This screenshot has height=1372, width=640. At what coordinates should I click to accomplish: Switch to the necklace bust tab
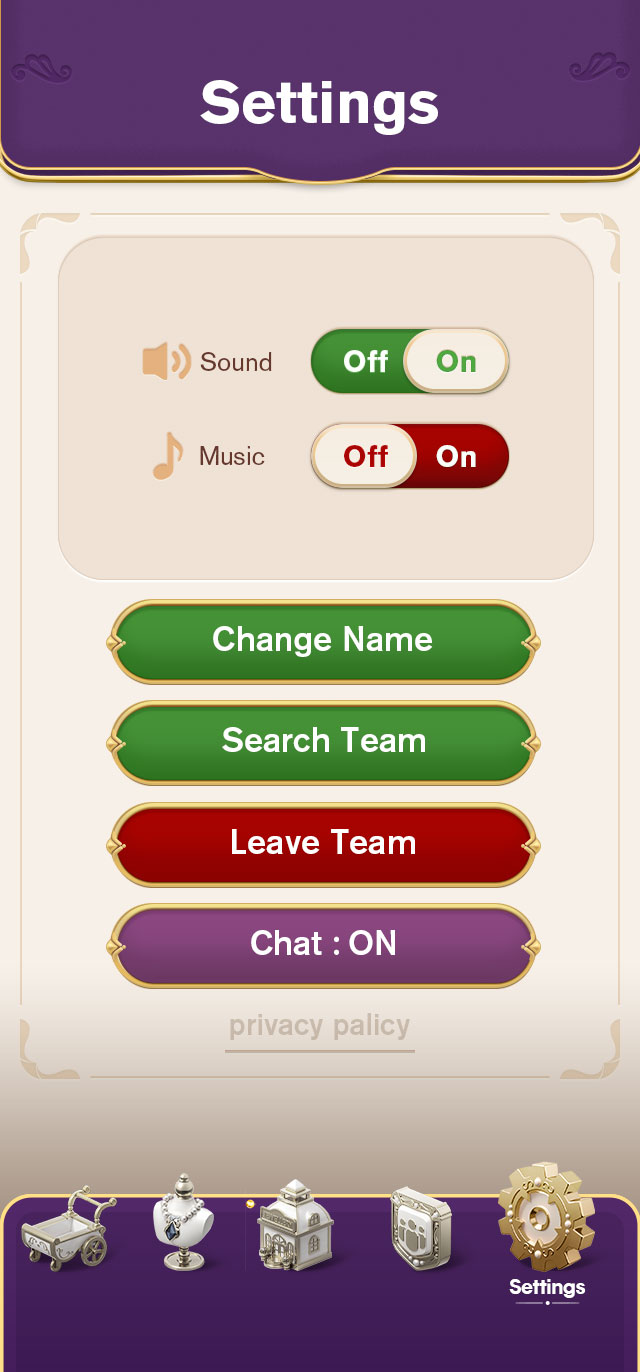[x=182, y=1224]
